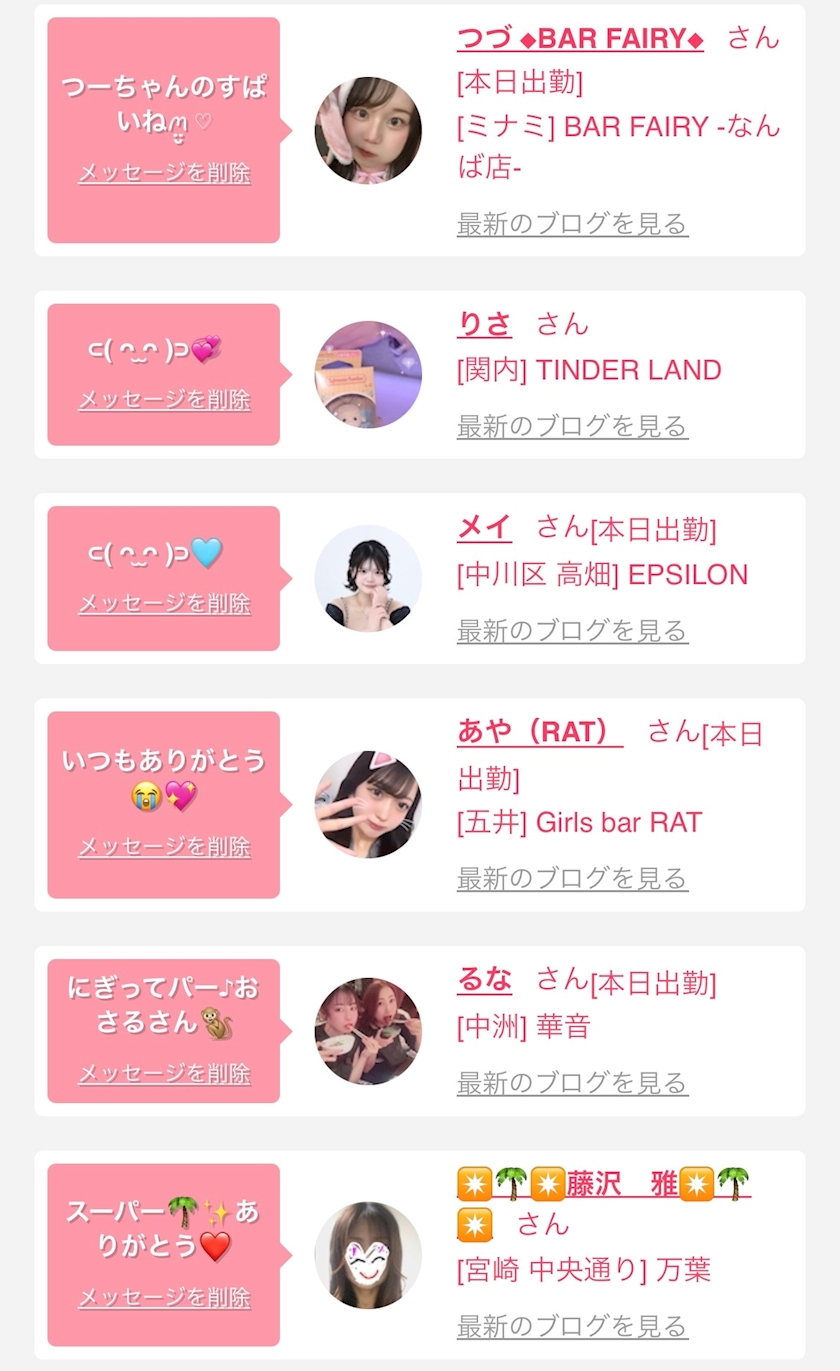Screen dimensions: 840x1371
Task: Tap メイ's profile photo
Action: (368, 578)
